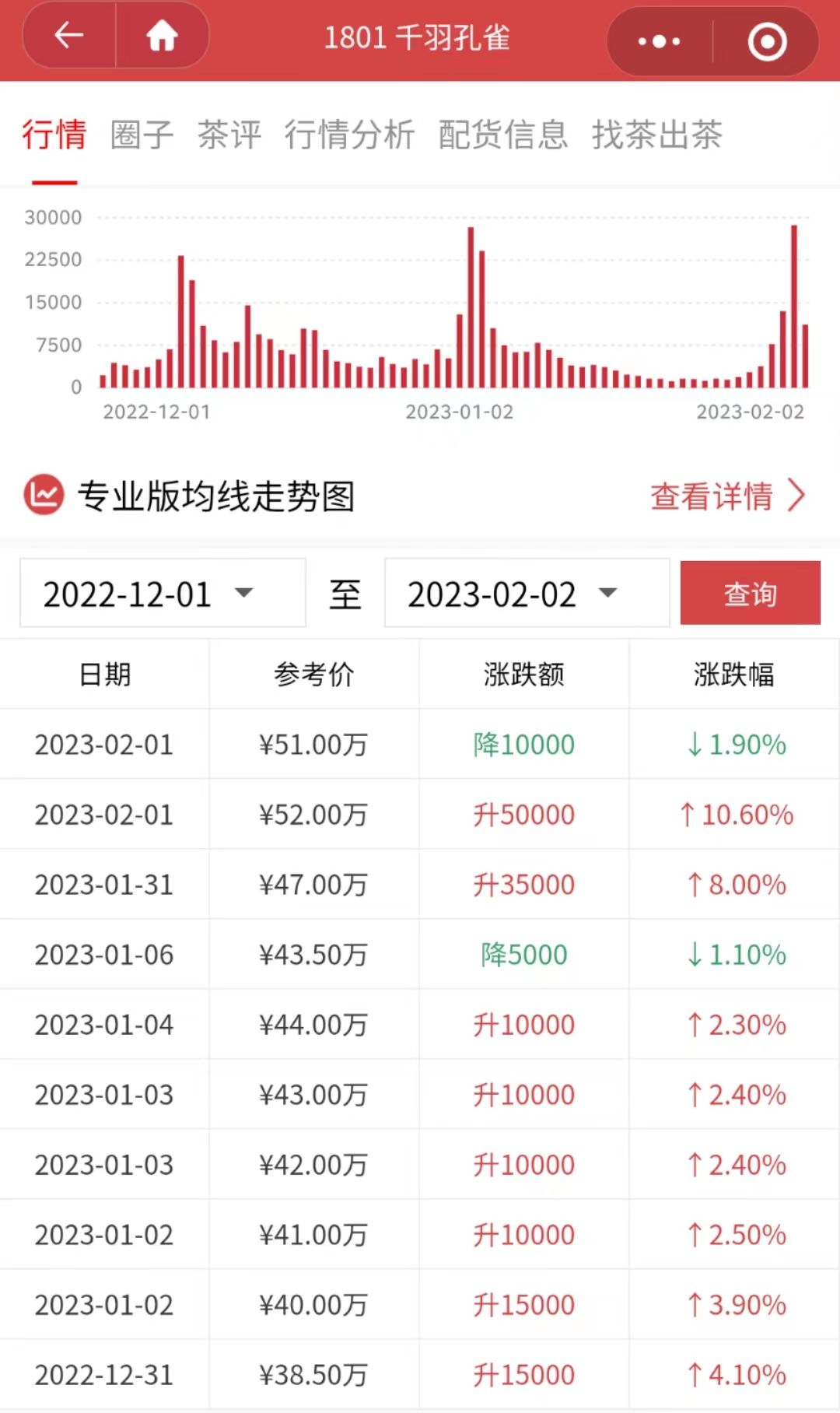
Task: Open 查看详情 for the trend chart
Action: point(728,496)
